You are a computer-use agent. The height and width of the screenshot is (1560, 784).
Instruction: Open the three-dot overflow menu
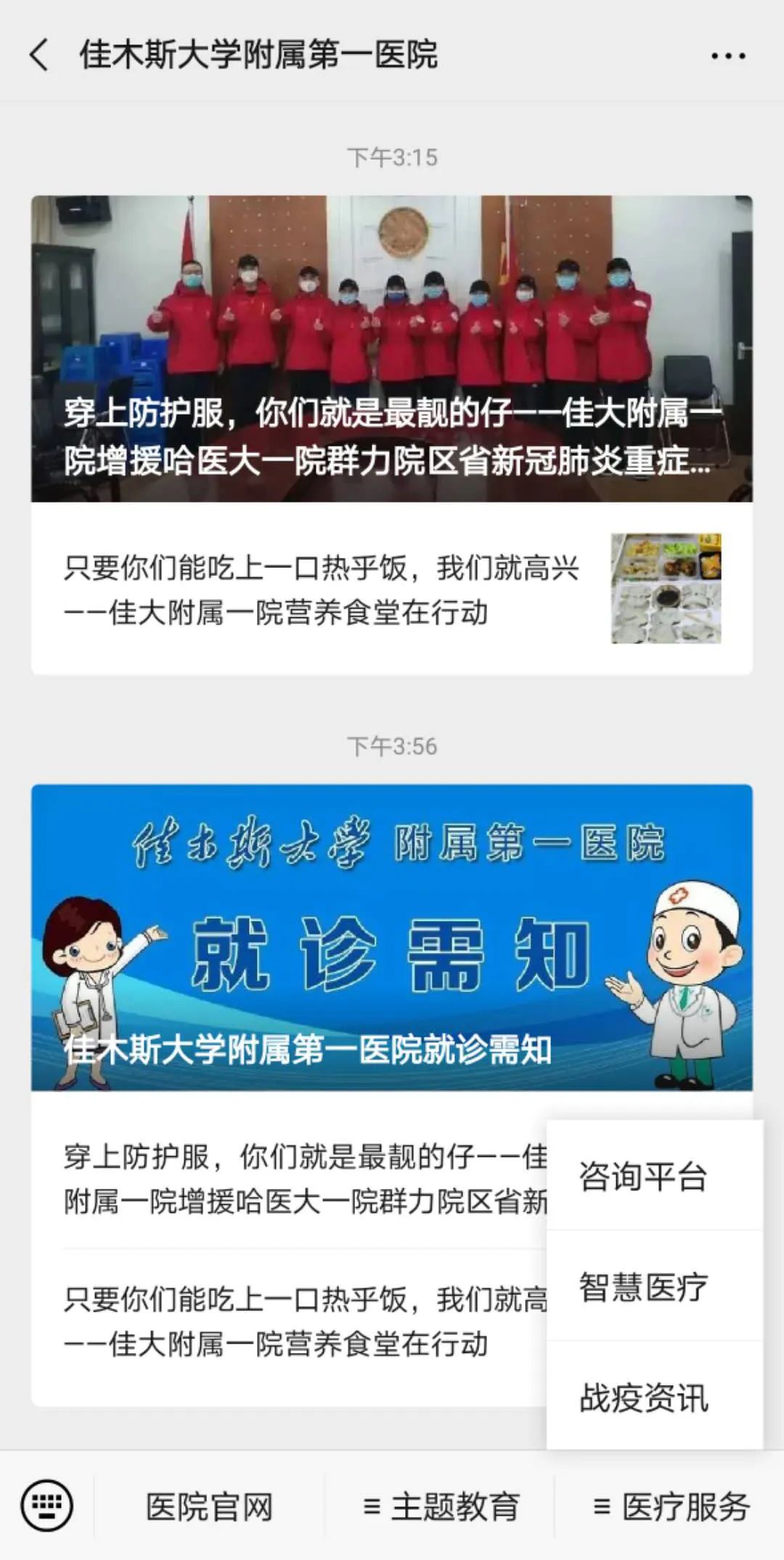(728, 56)
